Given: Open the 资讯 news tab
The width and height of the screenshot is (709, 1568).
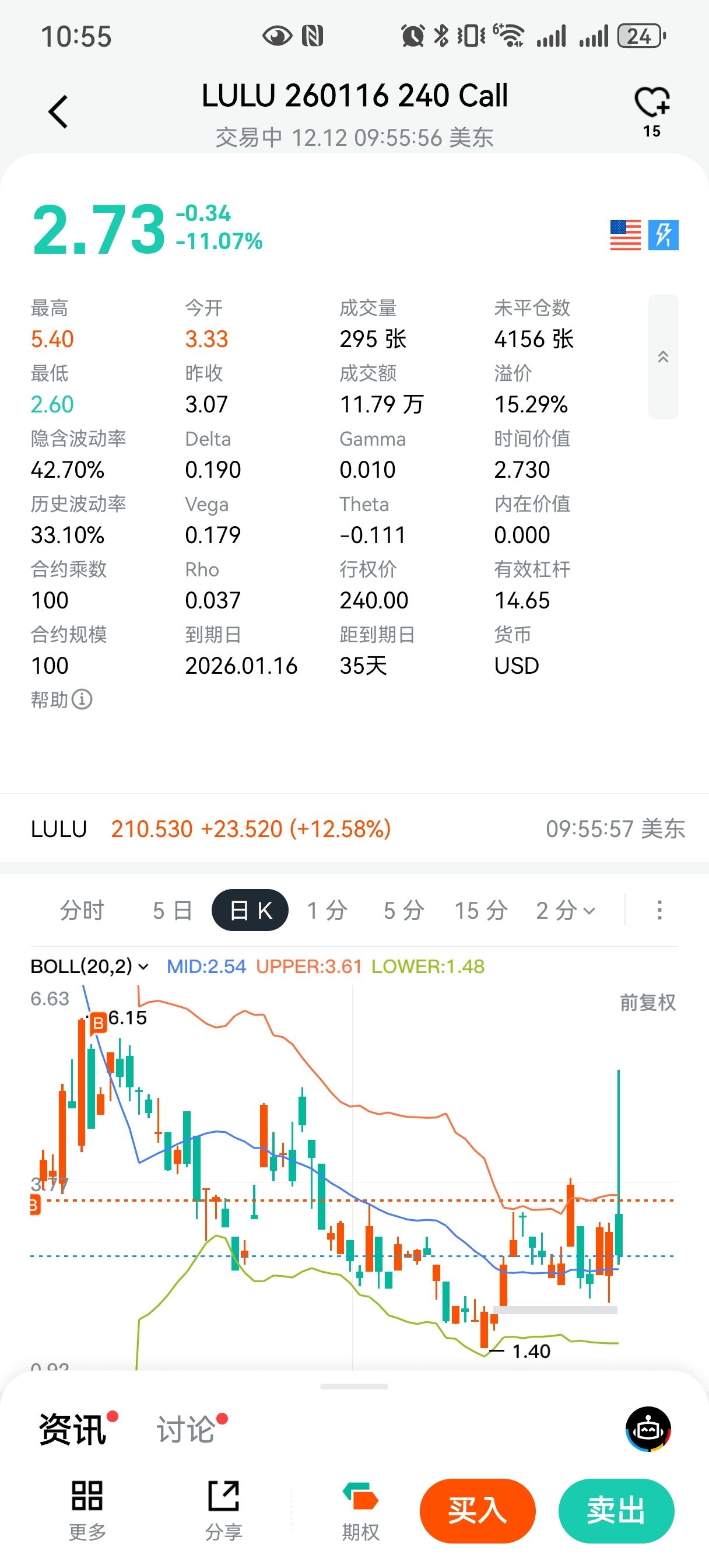Looking at the screenshot, I should tap(72, 1429).
